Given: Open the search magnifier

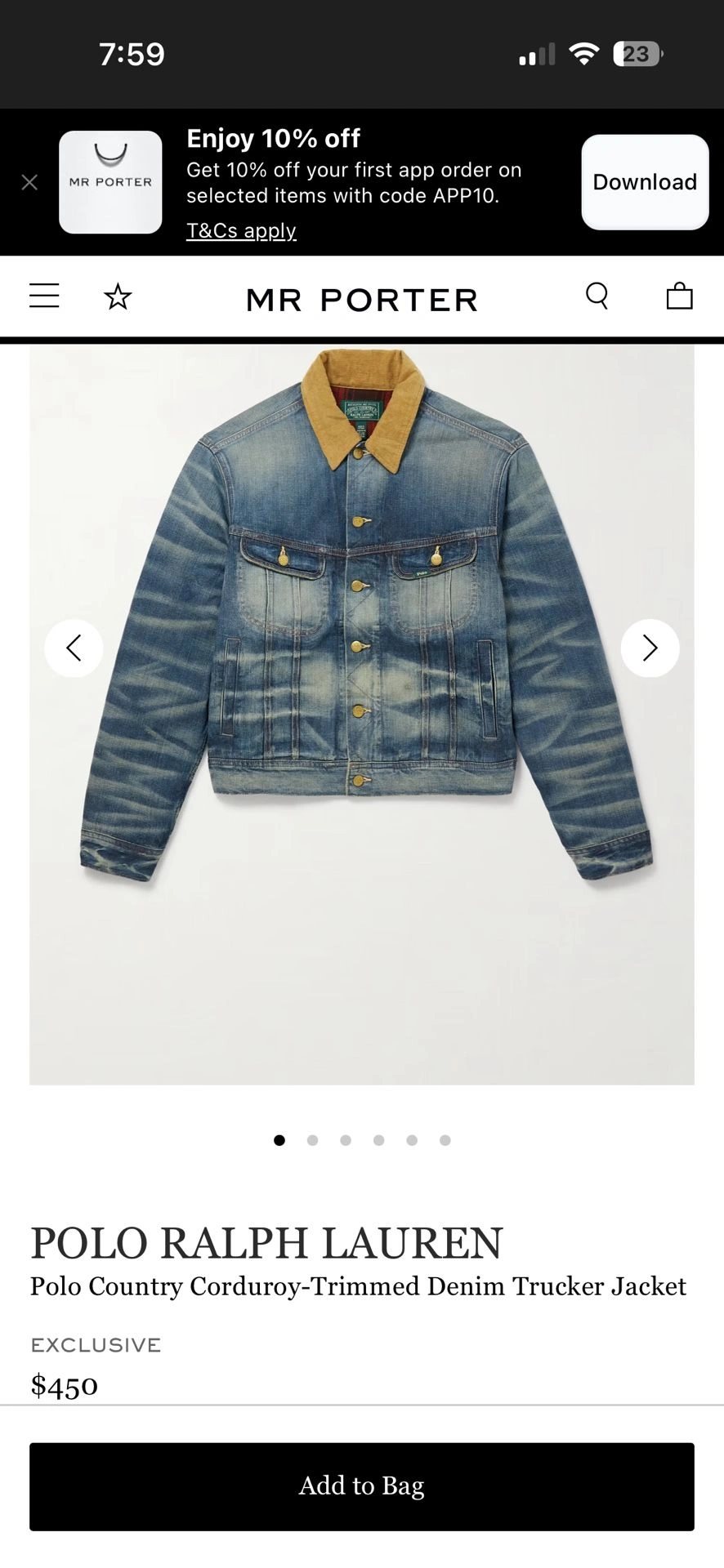Looking at the screenshot, I should tap(597, 296).
